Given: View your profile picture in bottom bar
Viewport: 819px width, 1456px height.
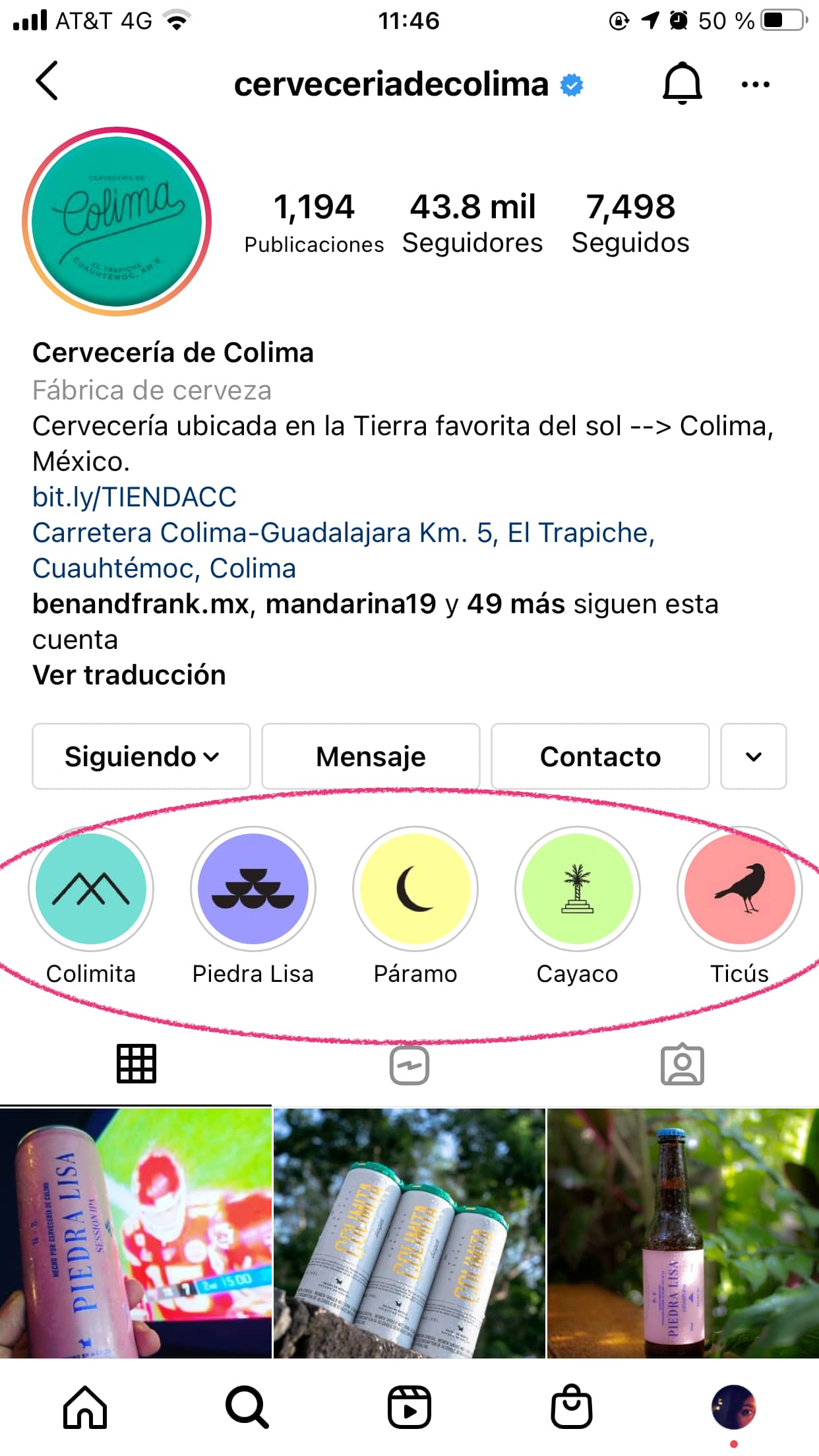Looking at the screenshot, I should (x=735, y=1408).
